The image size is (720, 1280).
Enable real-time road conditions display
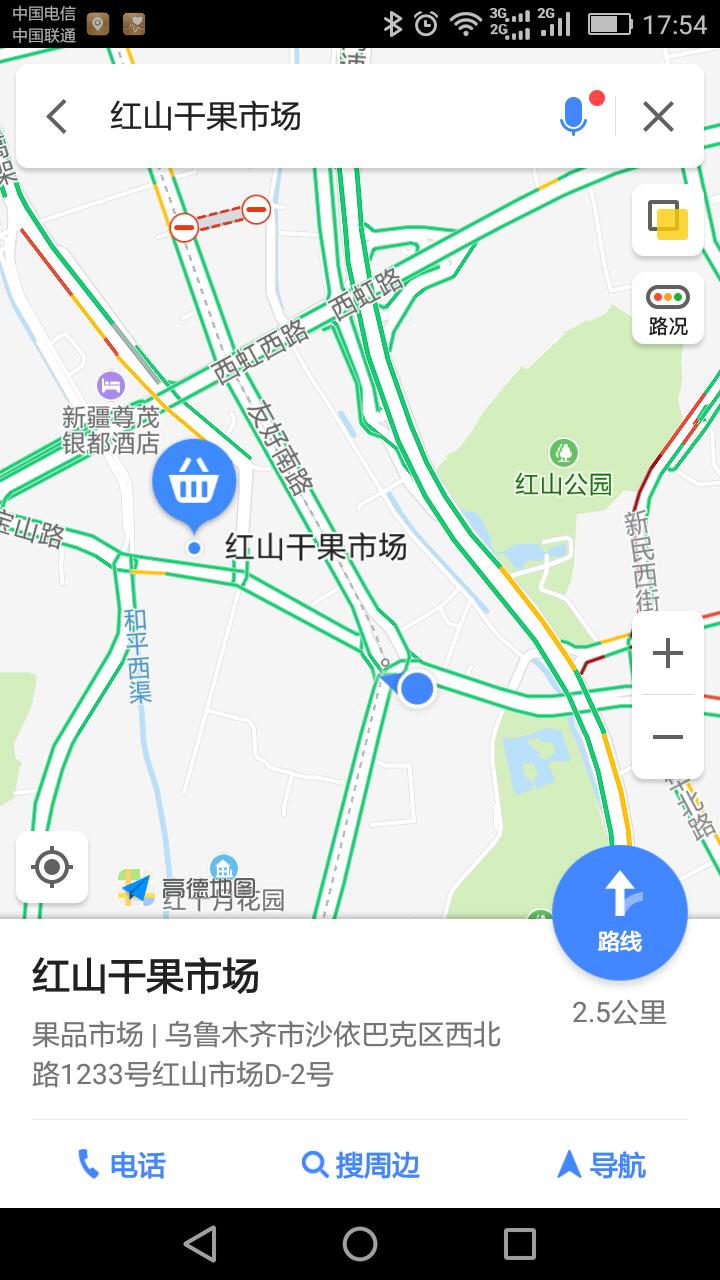tap(667, 307)
